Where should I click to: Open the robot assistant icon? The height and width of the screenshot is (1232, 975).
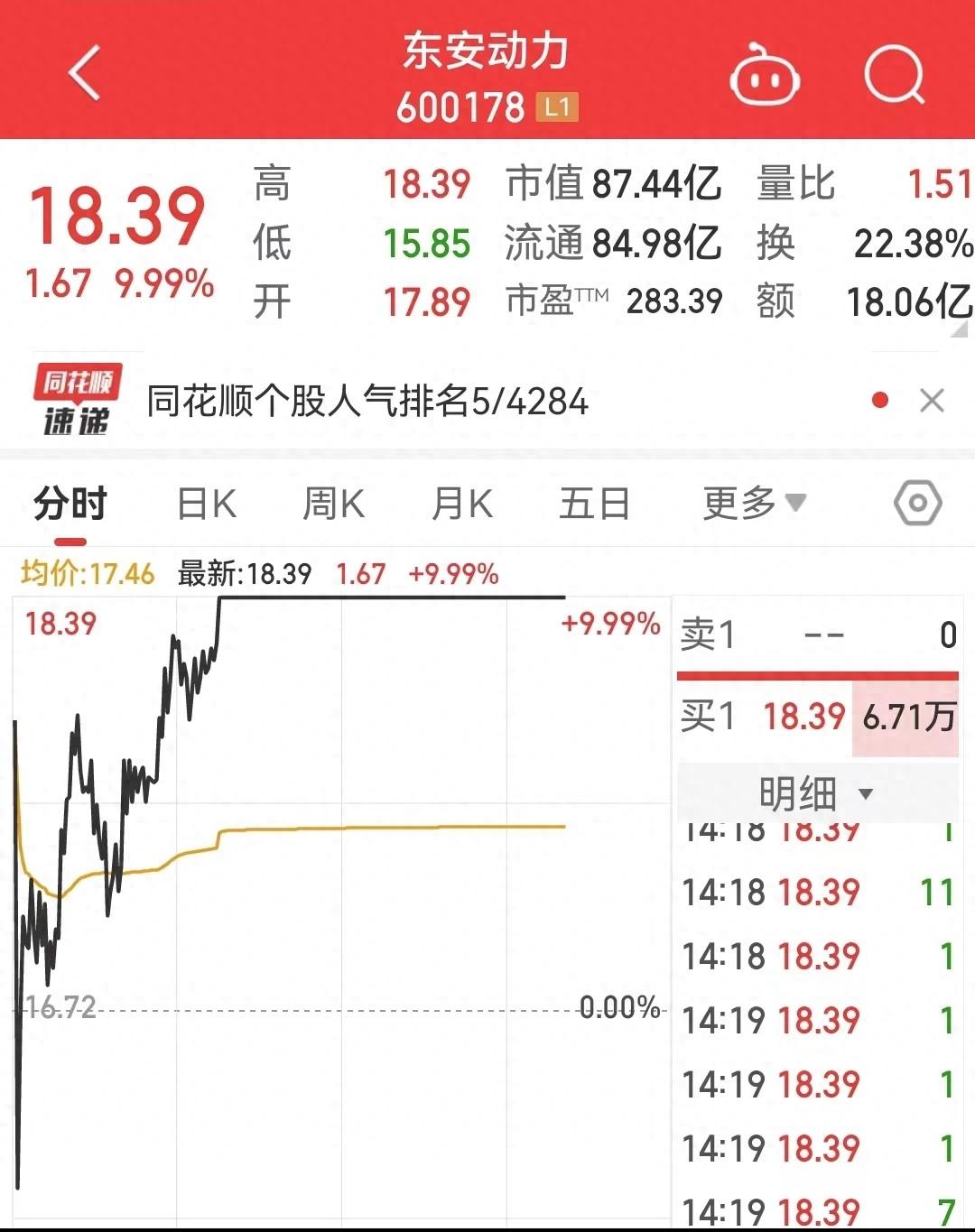(766, 77)
